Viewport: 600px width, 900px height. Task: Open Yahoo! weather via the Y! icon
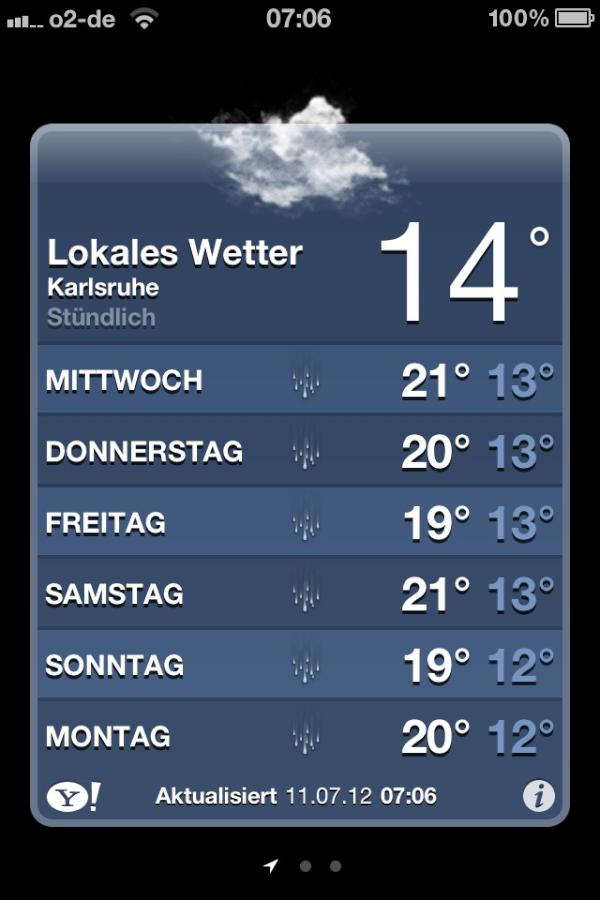73,797
